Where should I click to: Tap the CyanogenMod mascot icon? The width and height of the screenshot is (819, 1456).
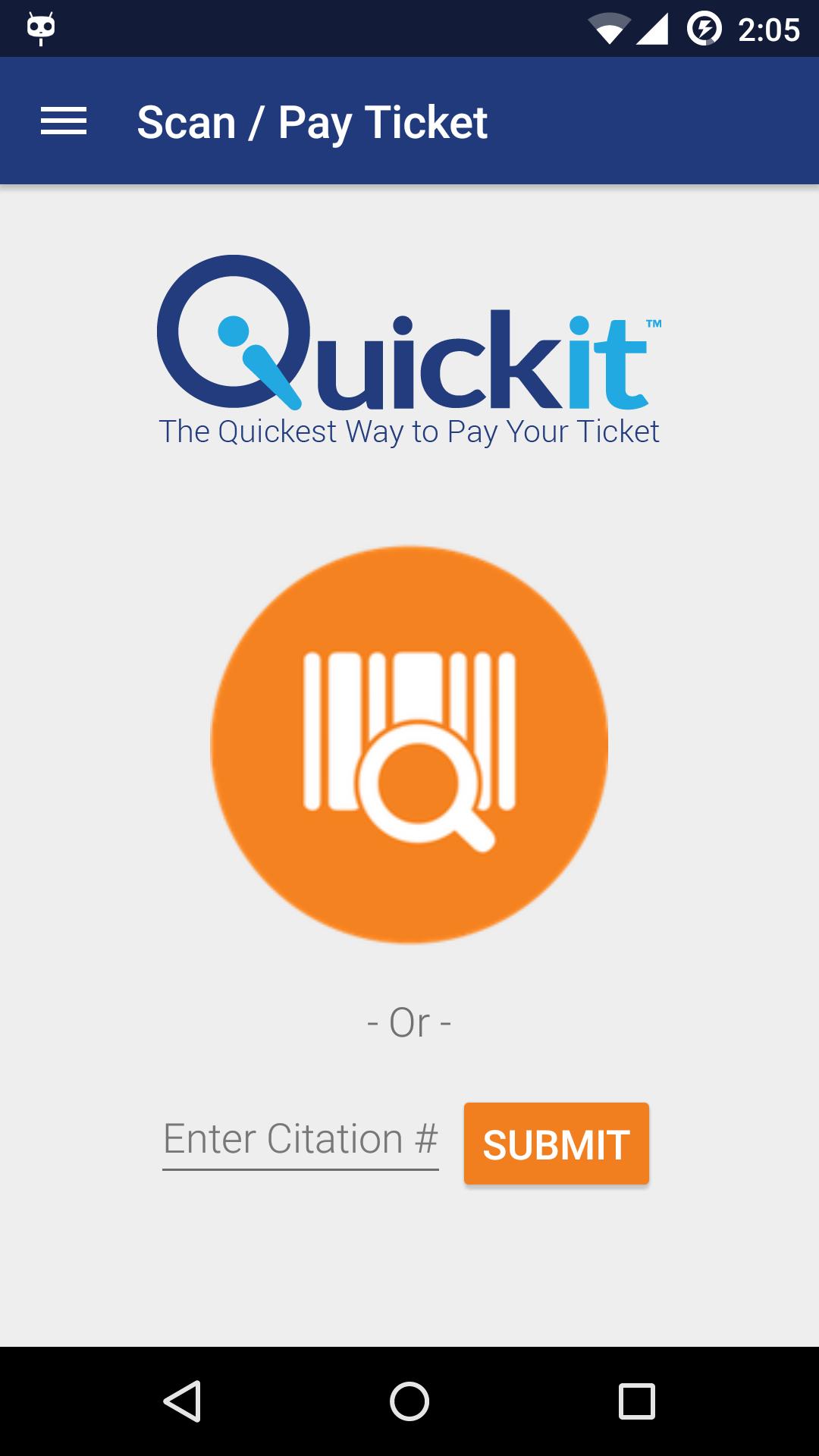[x=39, y=29]
